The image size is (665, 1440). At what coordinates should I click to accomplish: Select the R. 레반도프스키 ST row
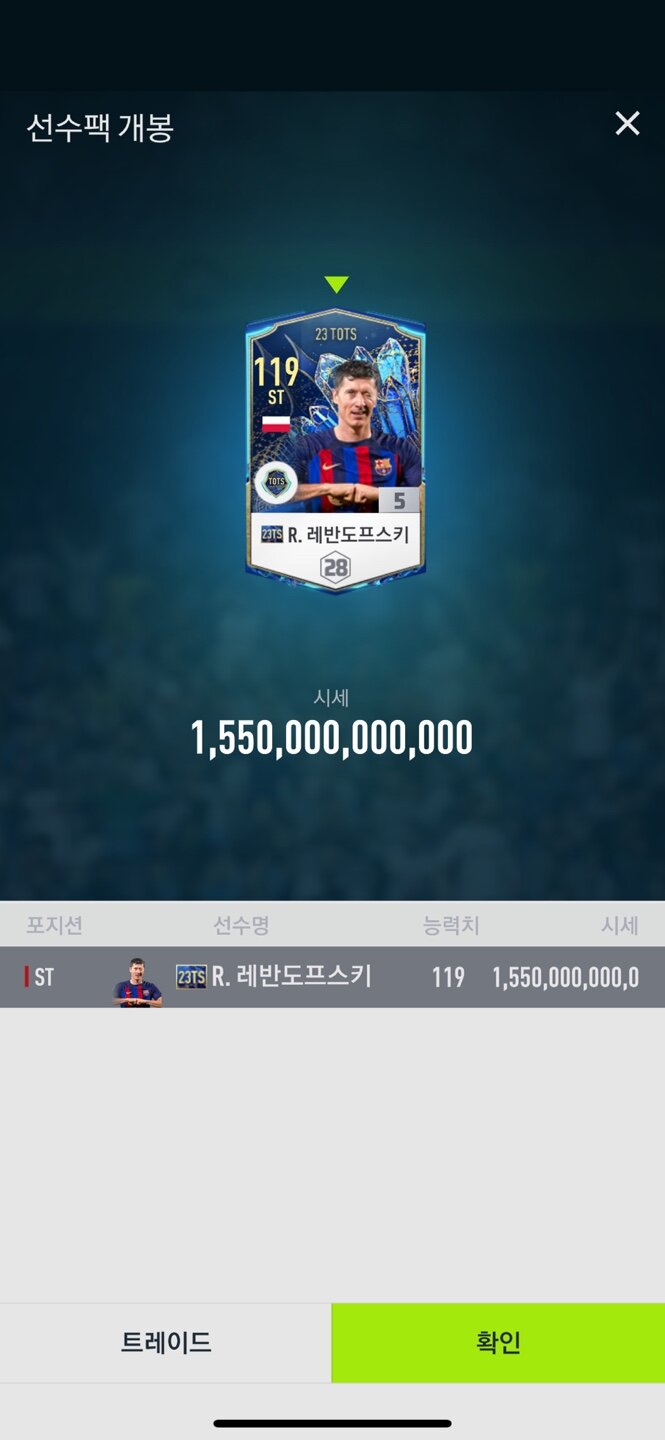pyautogui.click(x=332, y=977)
